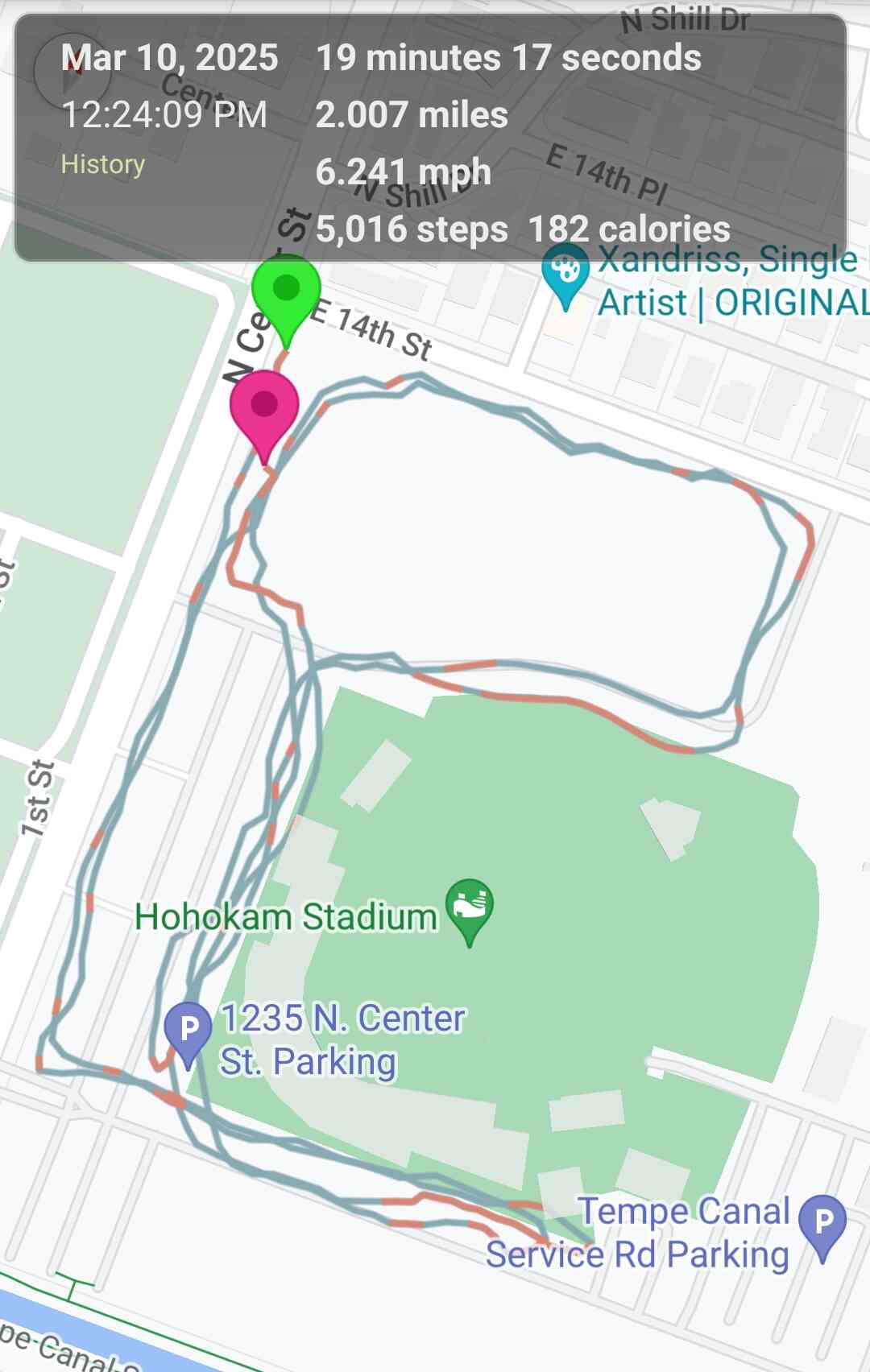Select Hohokam Stadium place marker

click(470, 907)
